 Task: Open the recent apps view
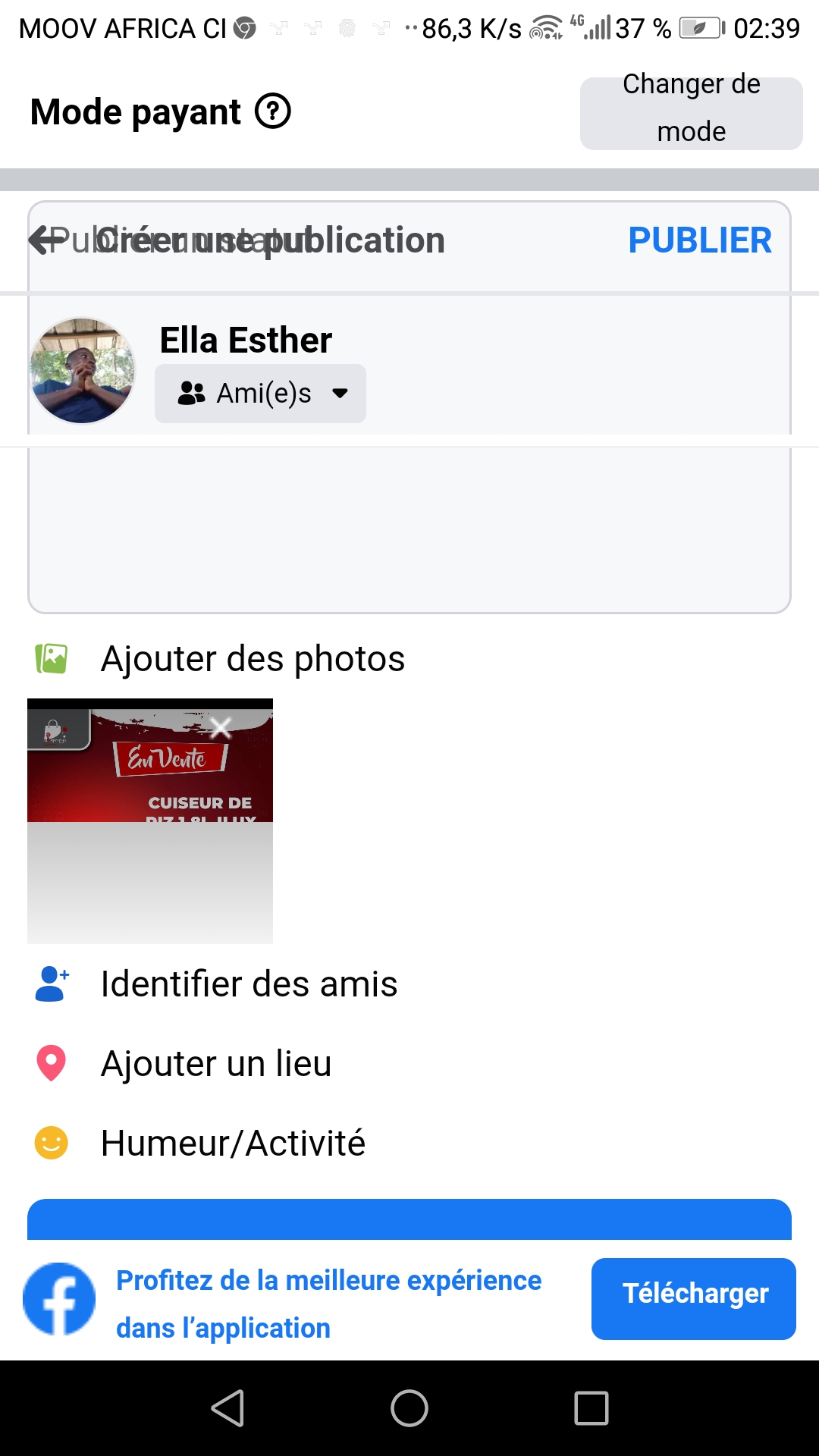[x=591, y=1408]
